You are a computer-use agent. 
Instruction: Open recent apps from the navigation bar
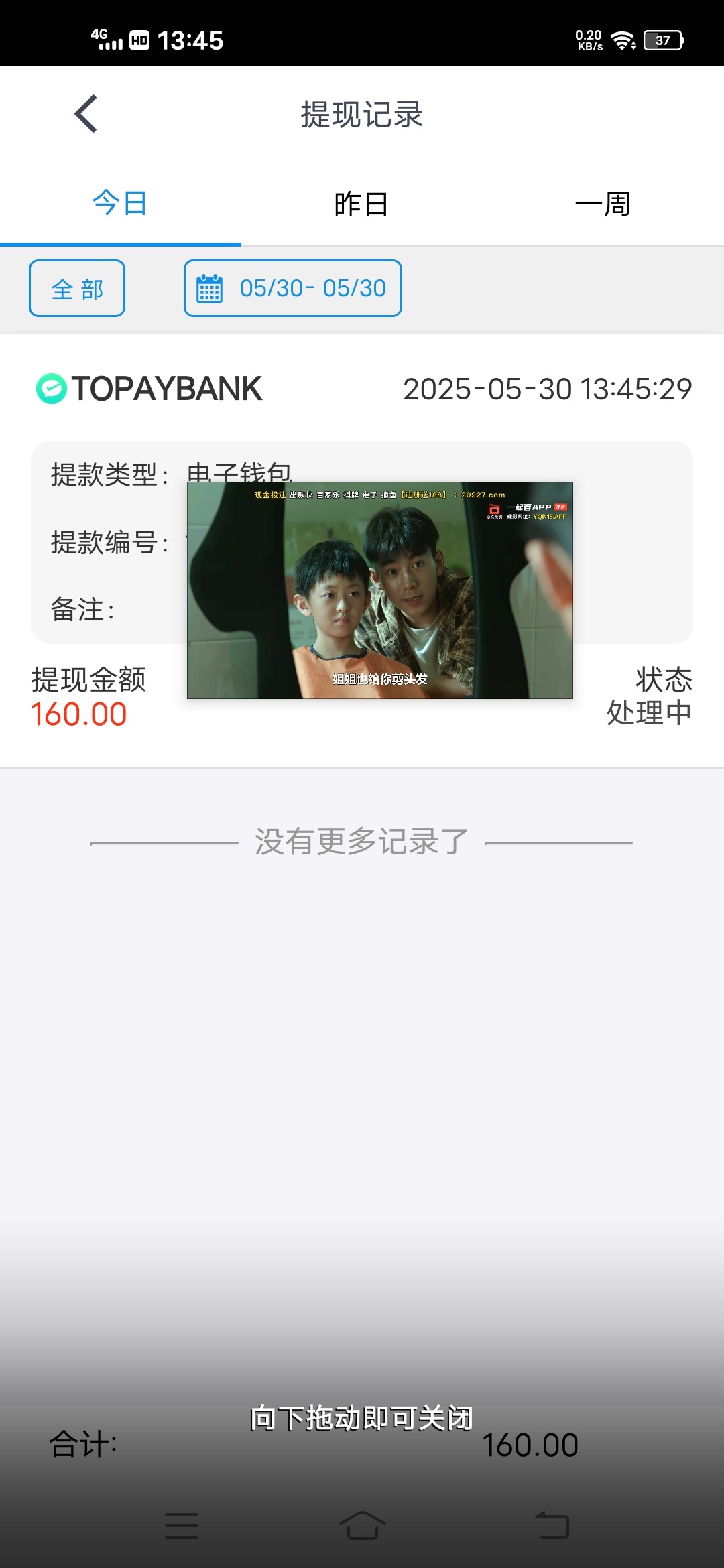[182, 1525]
